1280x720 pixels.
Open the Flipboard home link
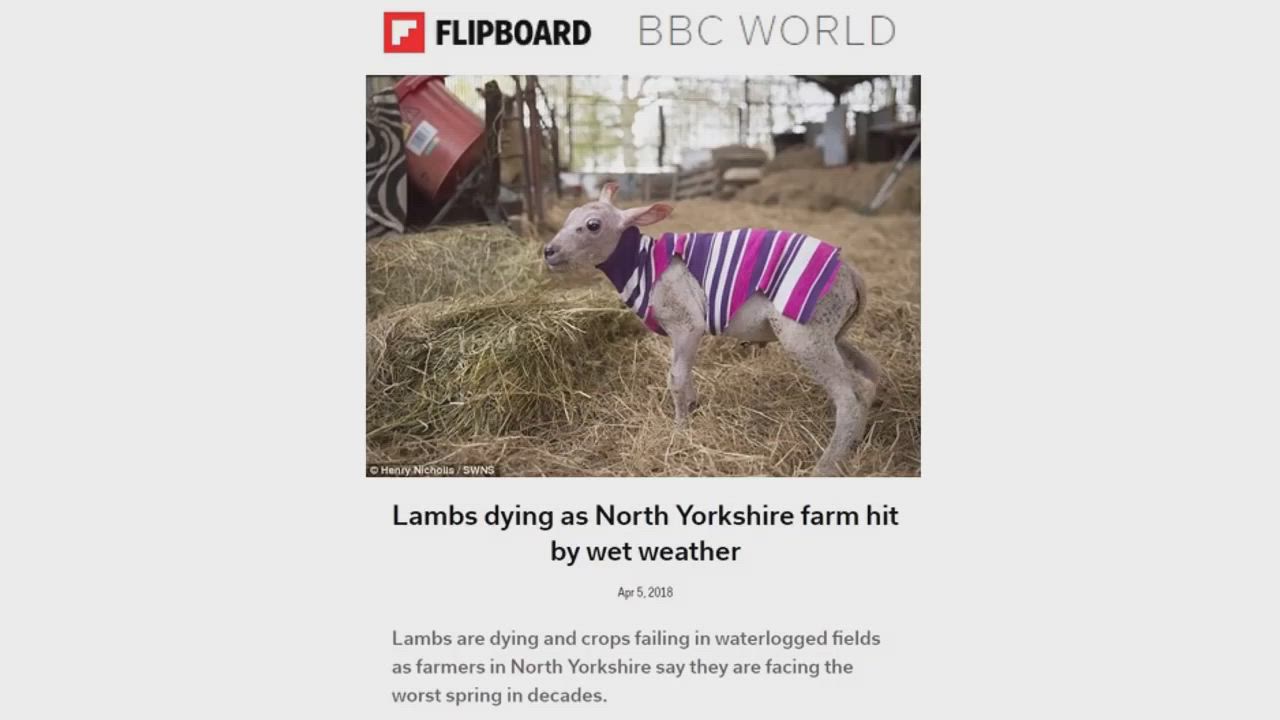click(x=487, y=32)
